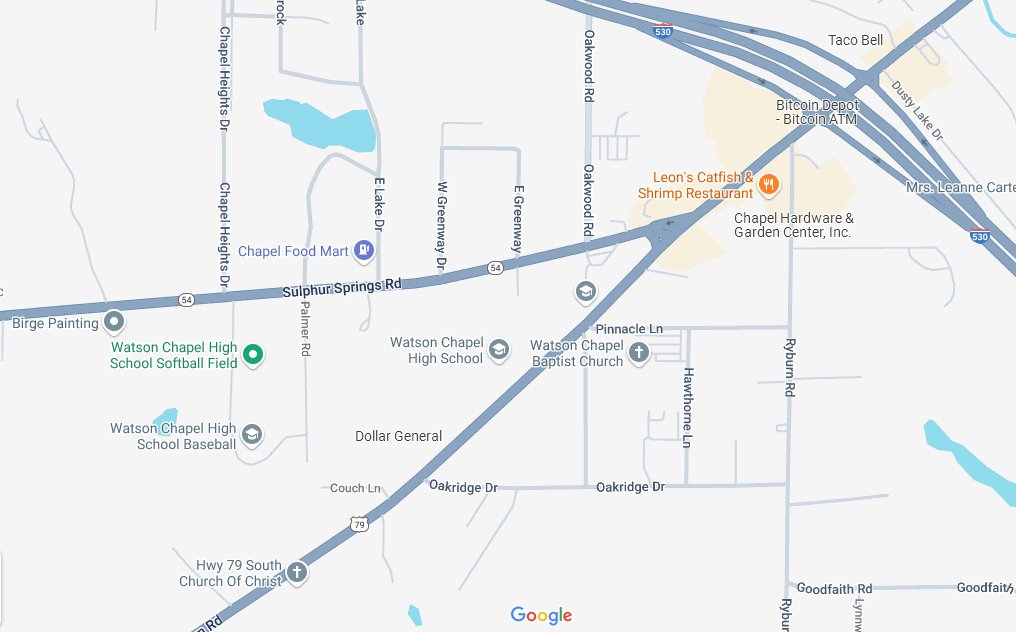Screen dimensions: 1016x632
Task: Select the Taco Bell place label
Action: 855,40
